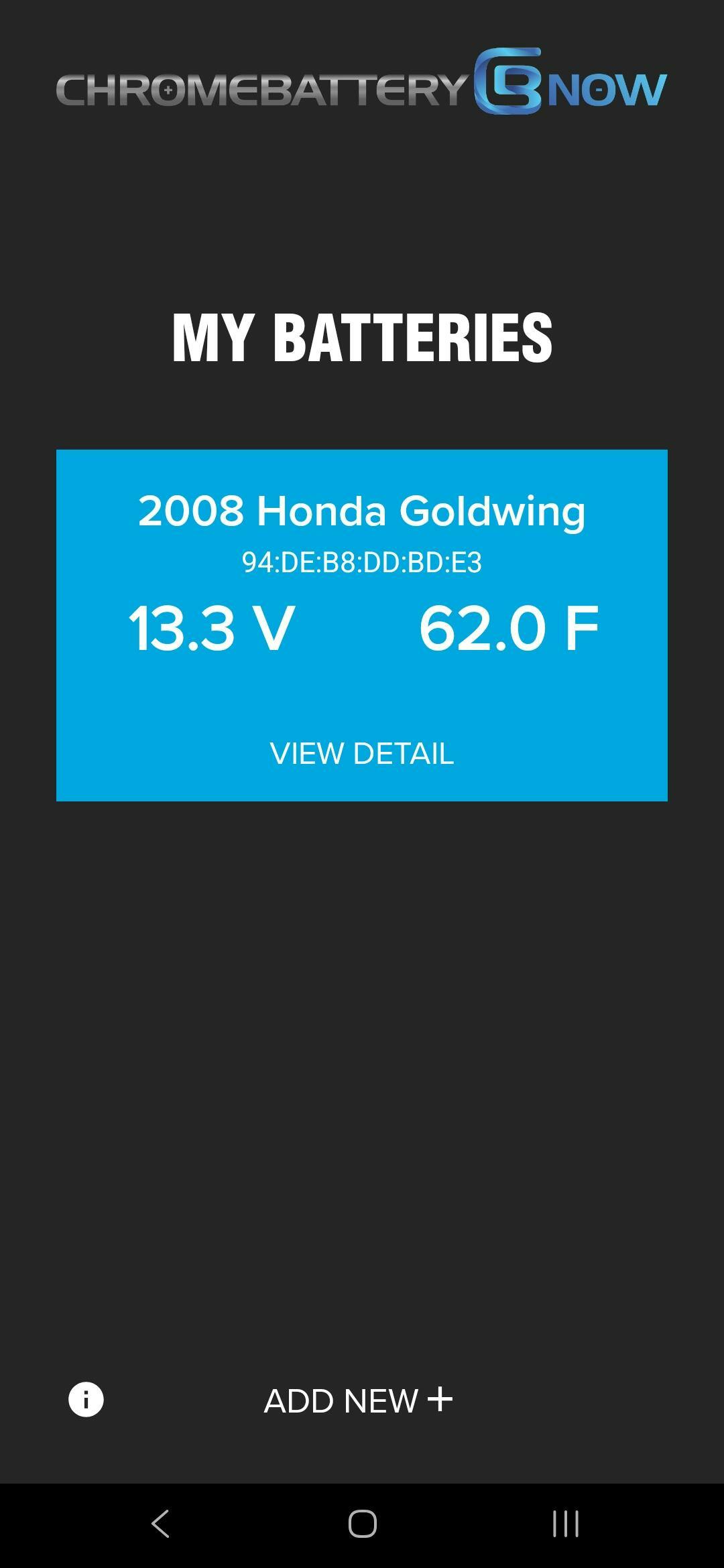724x1568 pixels.
Task: Go back with system back button
Action: click(x=160, y=1524)
